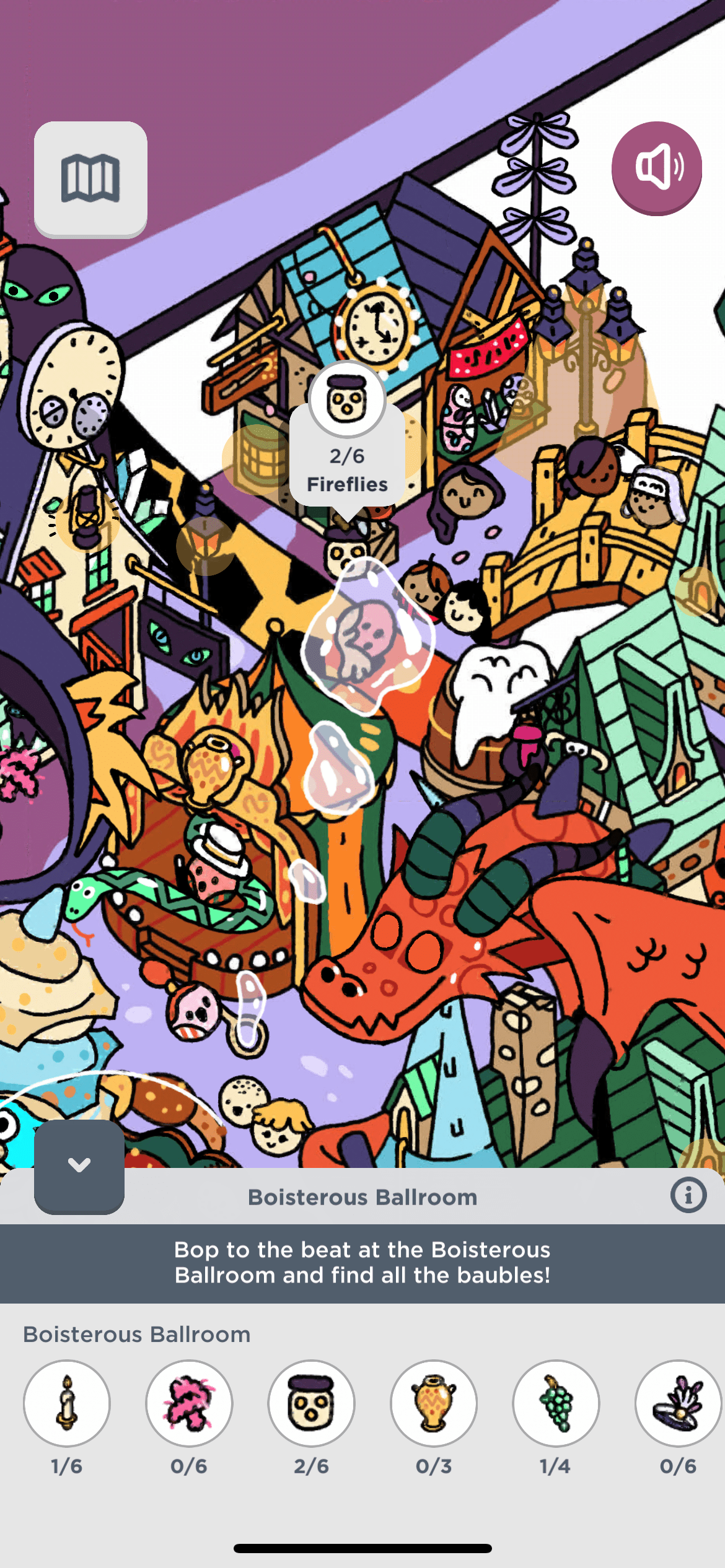
Task: Open the Boisterous Ballroom info icon
Action: click(688, 1195)
